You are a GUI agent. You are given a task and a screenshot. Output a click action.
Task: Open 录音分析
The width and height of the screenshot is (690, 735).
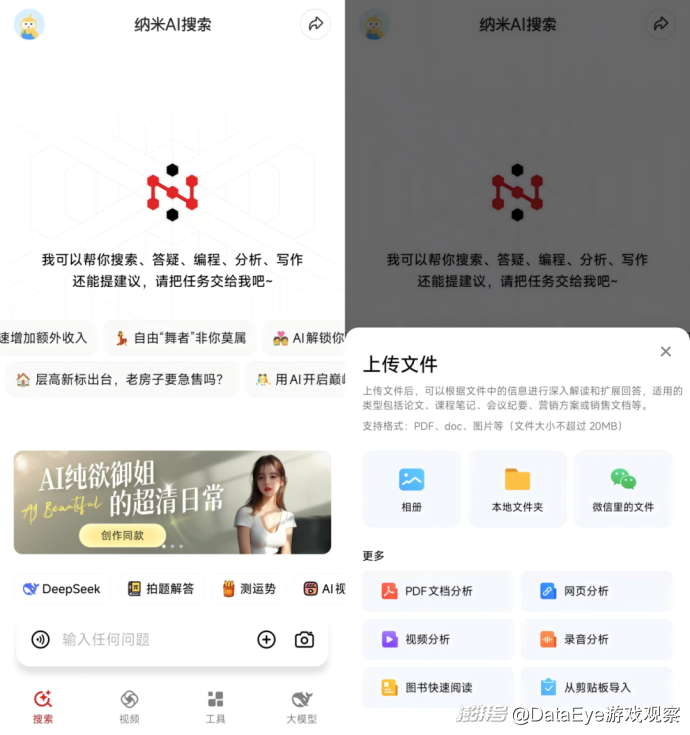[x=596, y=639]
